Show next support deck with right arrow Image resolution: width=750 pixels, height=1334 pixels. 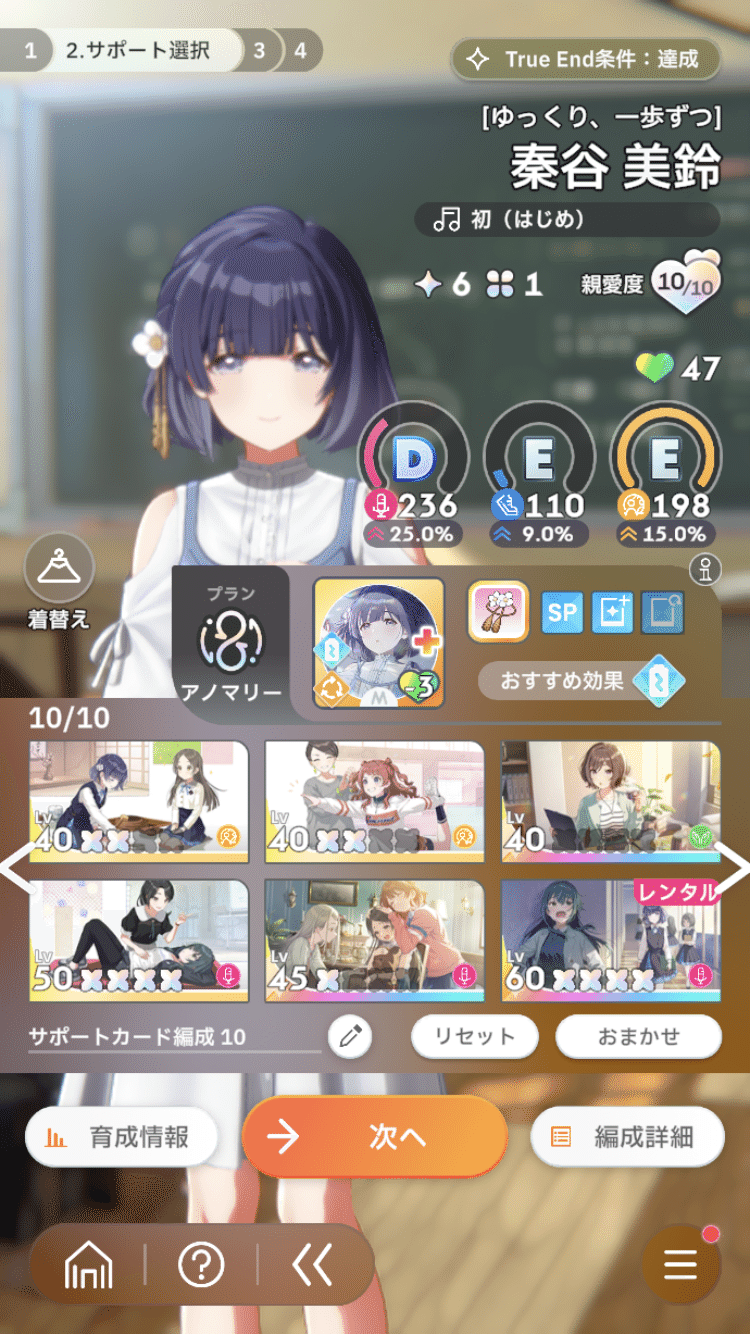click(x=733, y=870)
